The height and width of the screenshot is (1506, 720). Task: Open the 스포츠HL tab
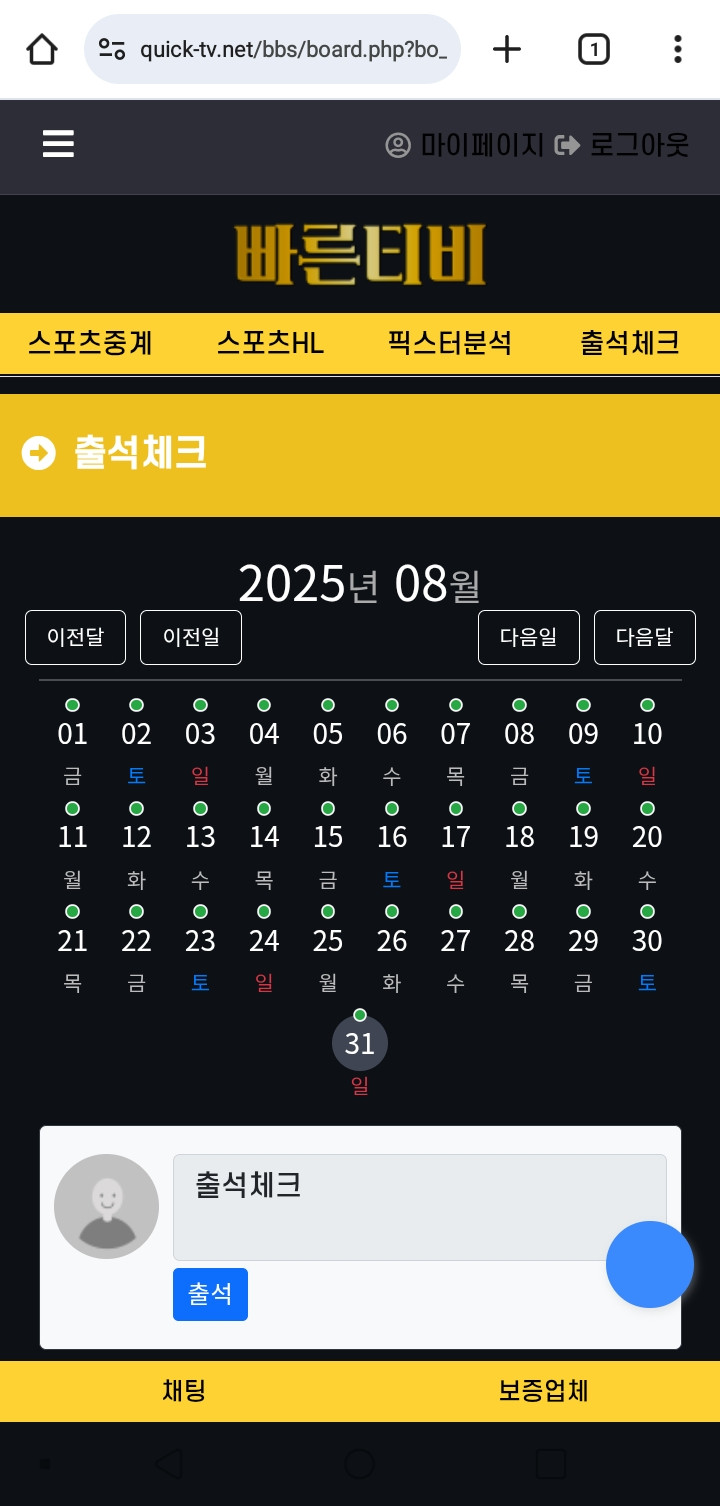point(270,343)
